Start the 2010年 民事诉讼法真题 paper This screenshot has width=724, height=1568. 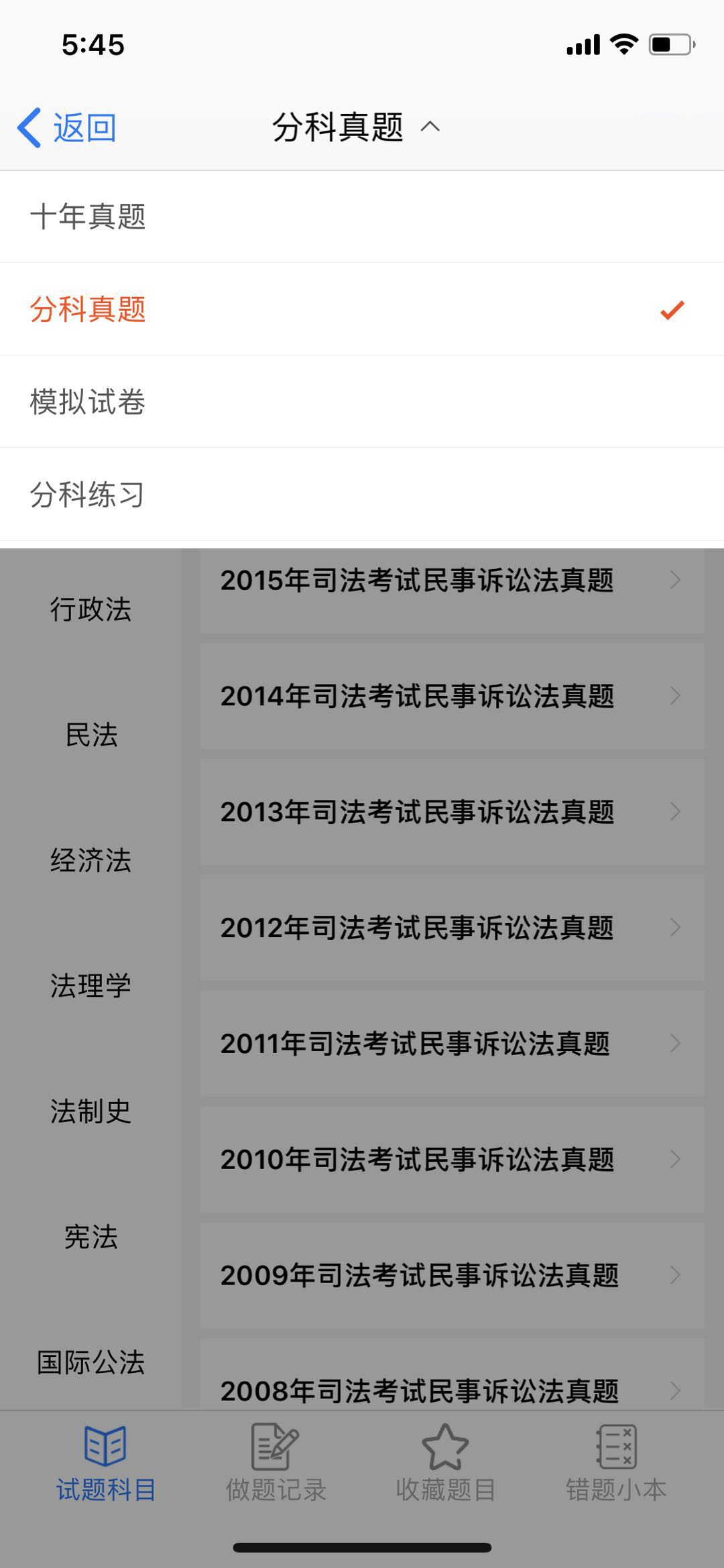(x=451, y=1159)
